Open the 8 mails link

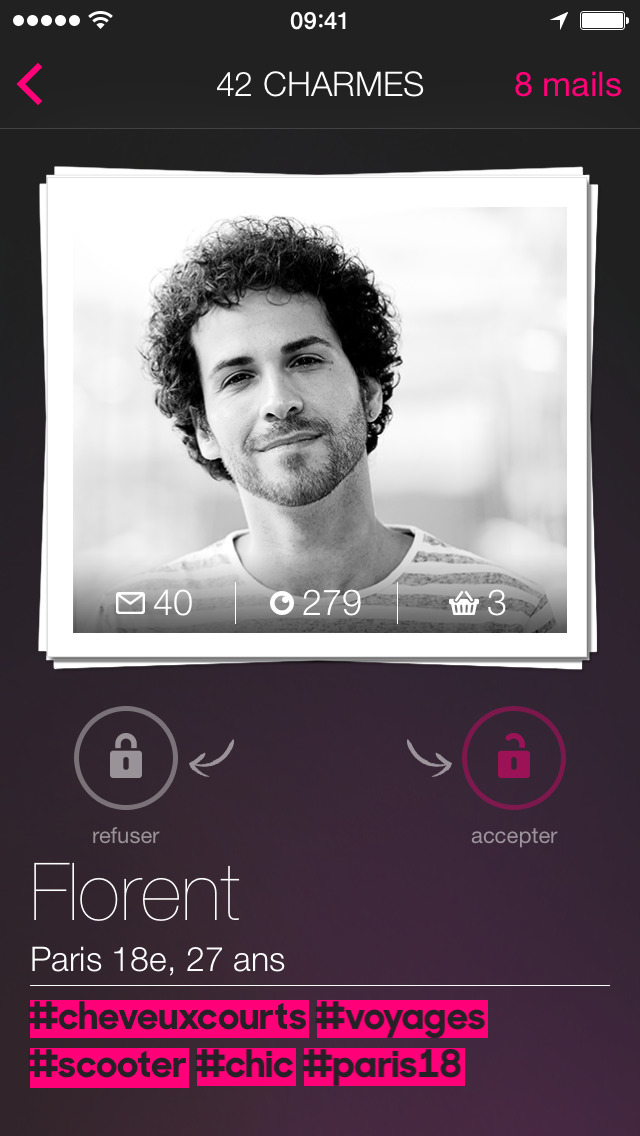[567, 85]
